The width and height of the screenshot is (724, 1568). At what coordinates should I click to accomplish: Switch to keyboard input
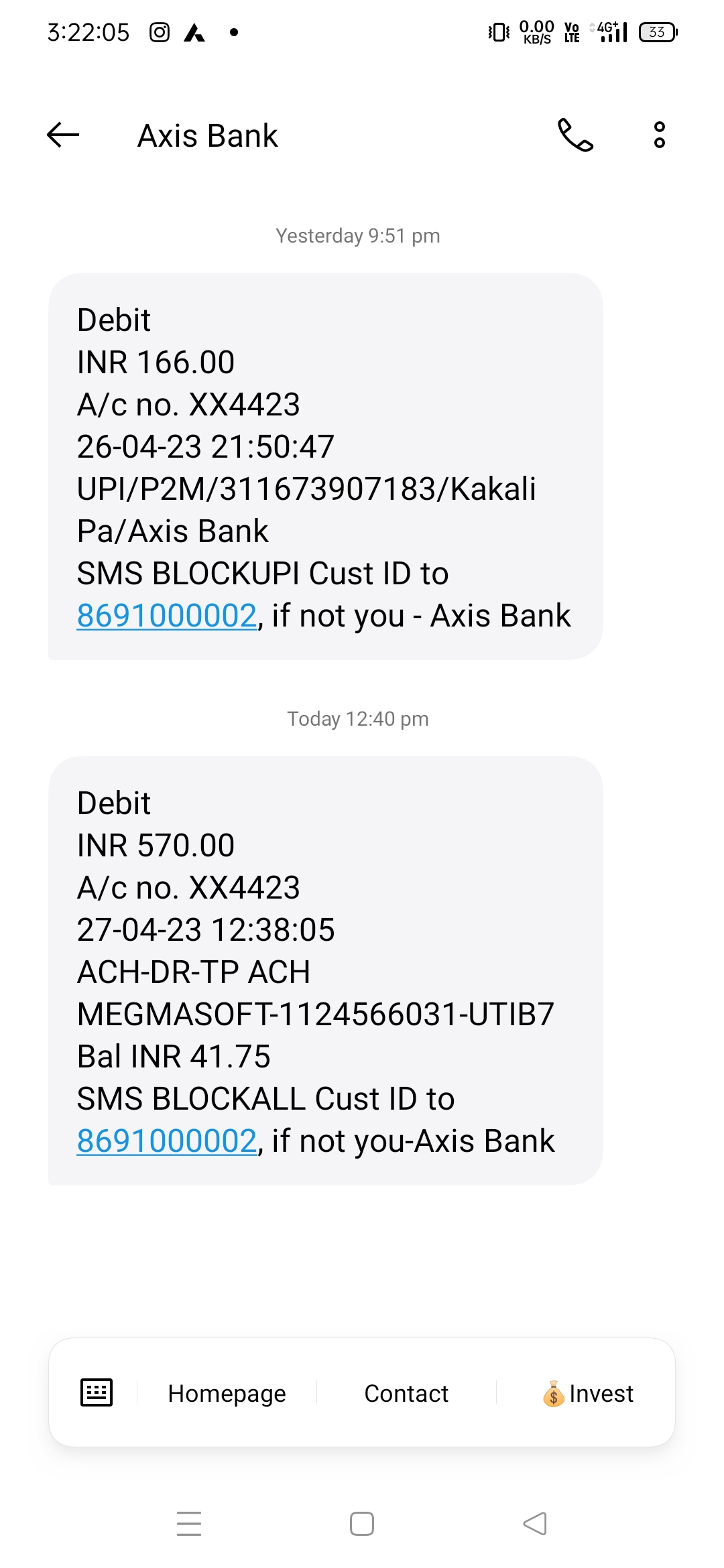pyautogui.click(x=97, y=1392)
